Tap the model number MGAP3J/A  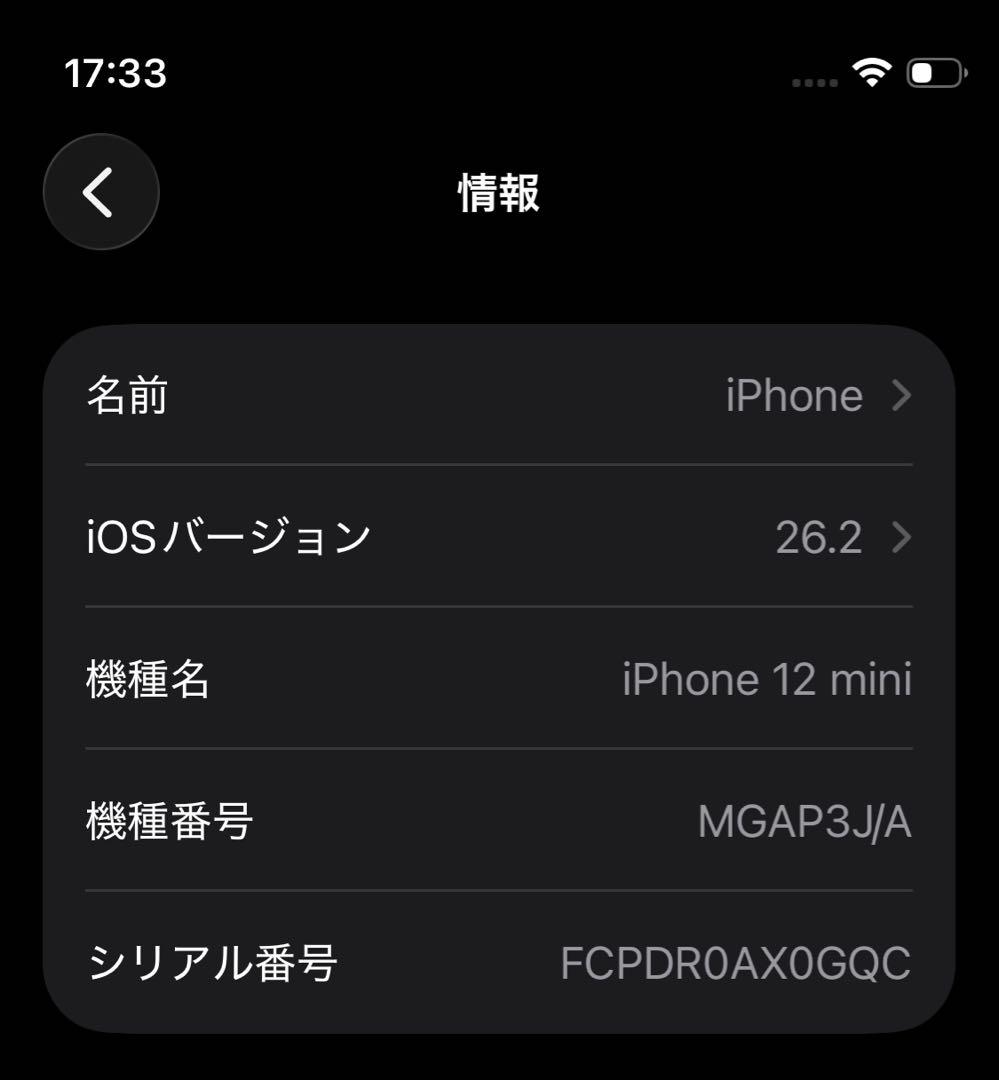(805, 820)
